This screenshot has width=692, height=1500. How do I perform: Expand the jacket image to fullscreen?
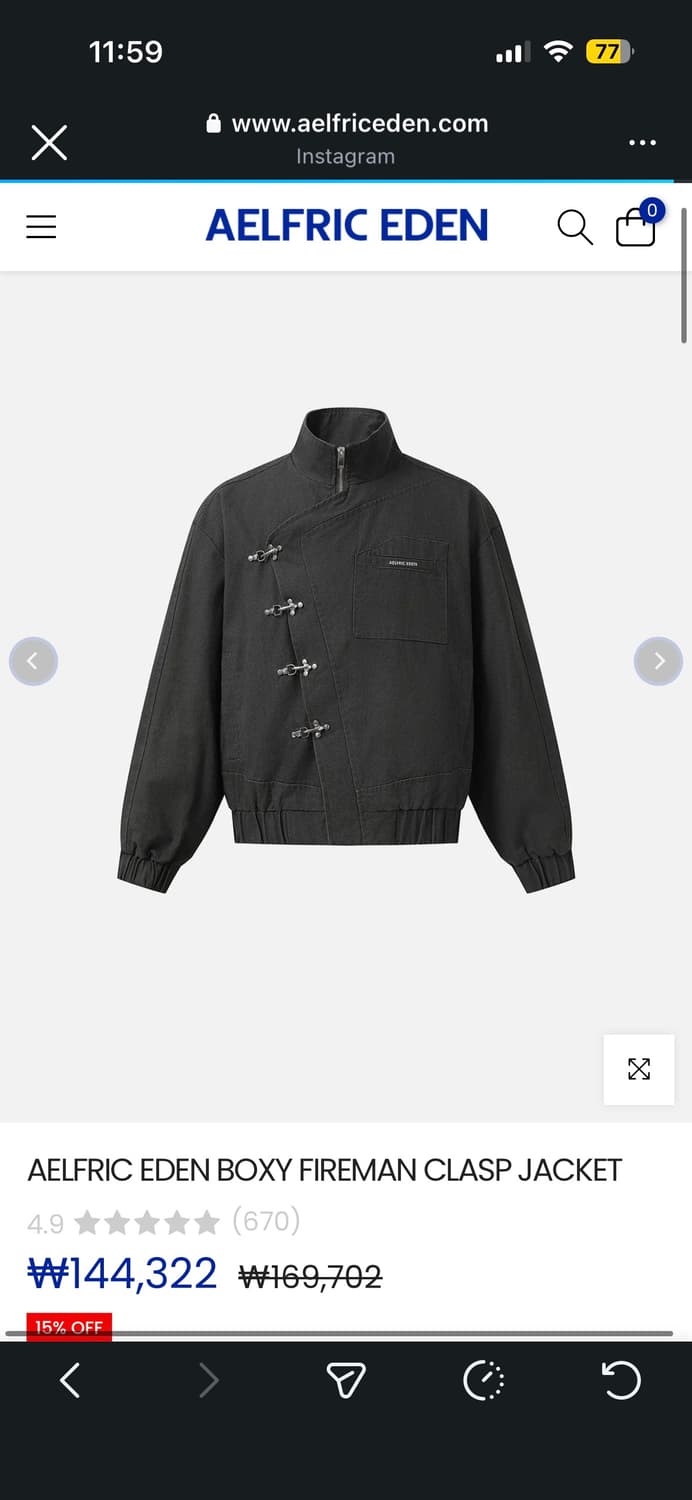[x=639, y=1069]
